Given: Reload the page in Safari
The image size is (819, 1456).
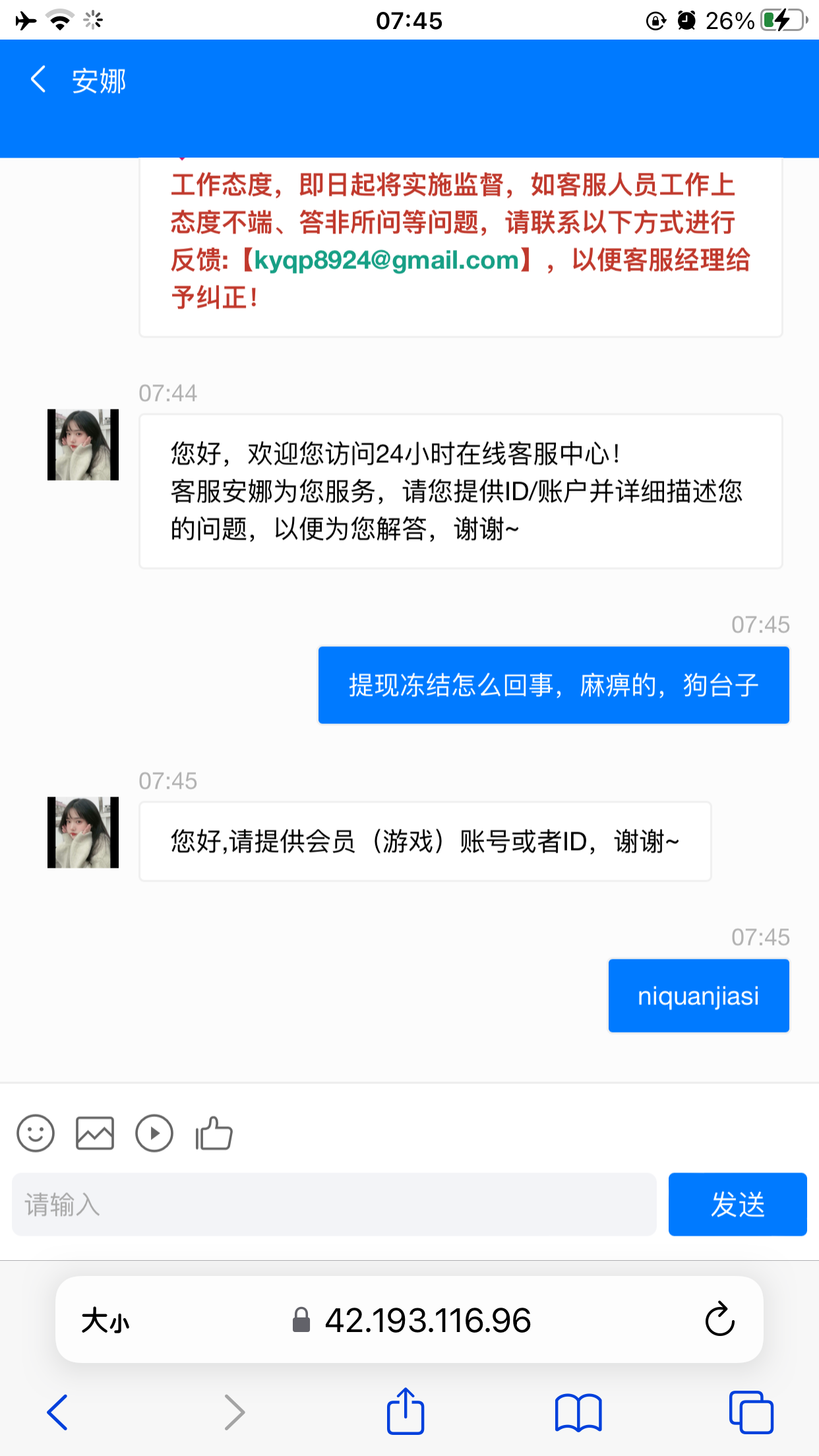Looking at the screenshot, I should (719, 1319).
